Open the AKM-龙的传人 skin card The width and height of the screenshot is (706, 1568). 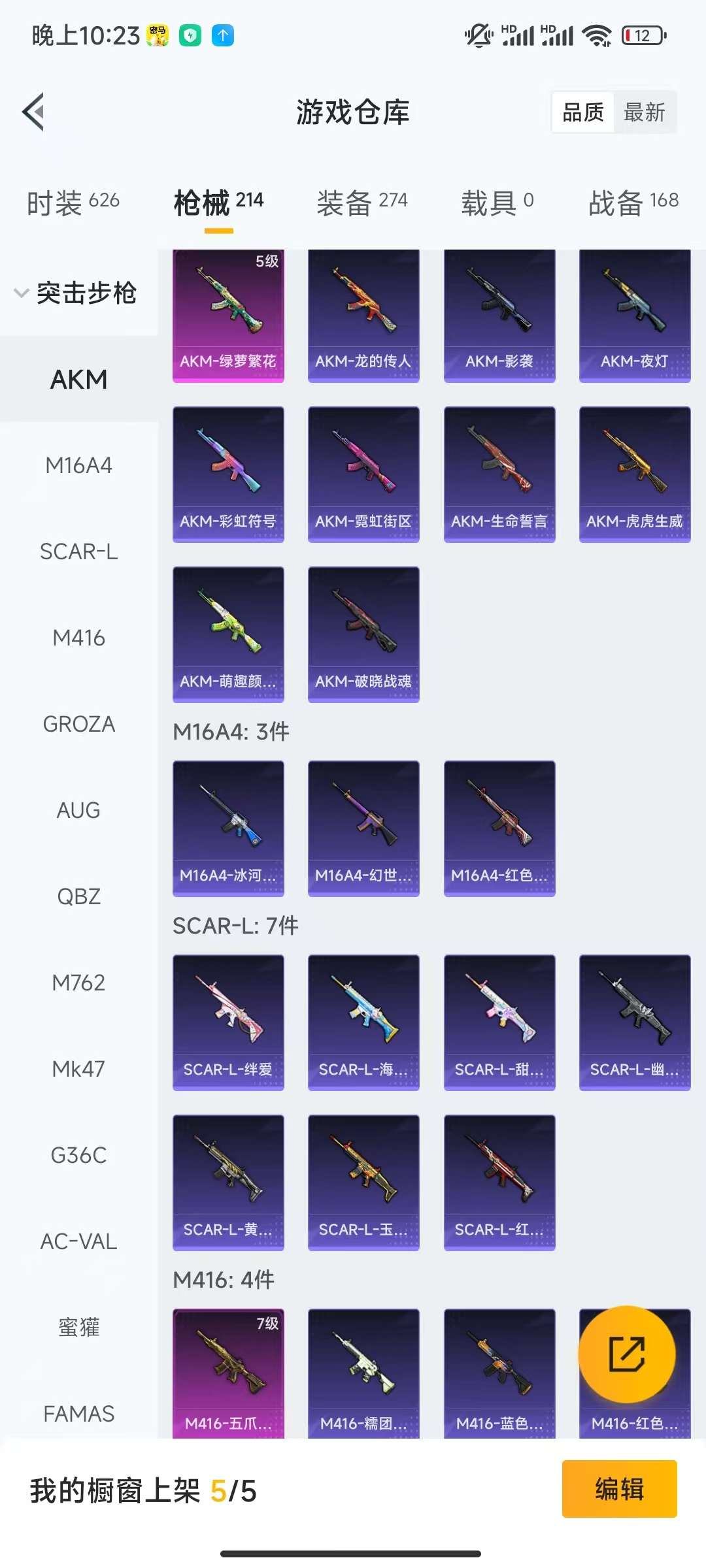pos(363,316)
